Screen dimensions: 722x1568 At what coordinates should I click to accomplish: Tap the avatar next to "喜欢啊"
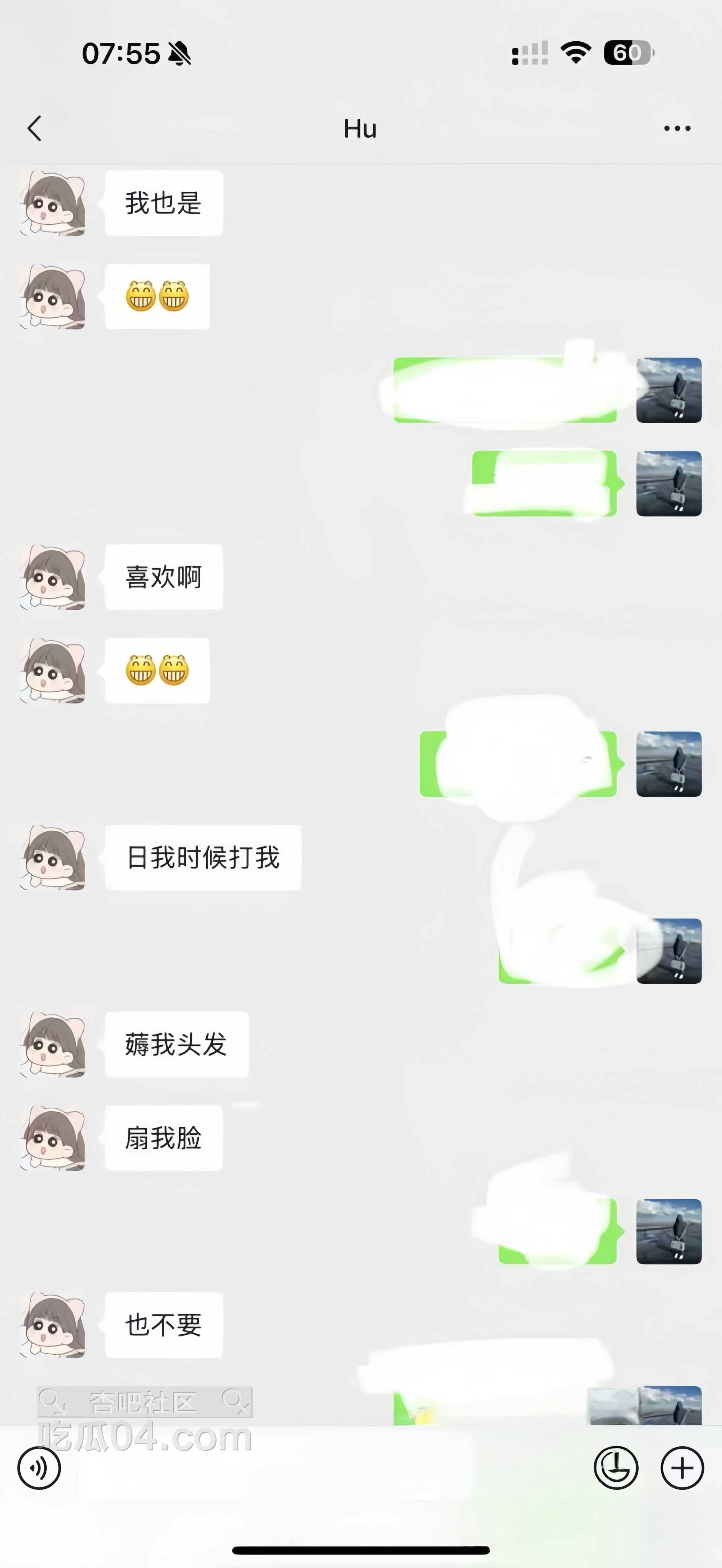52,577
